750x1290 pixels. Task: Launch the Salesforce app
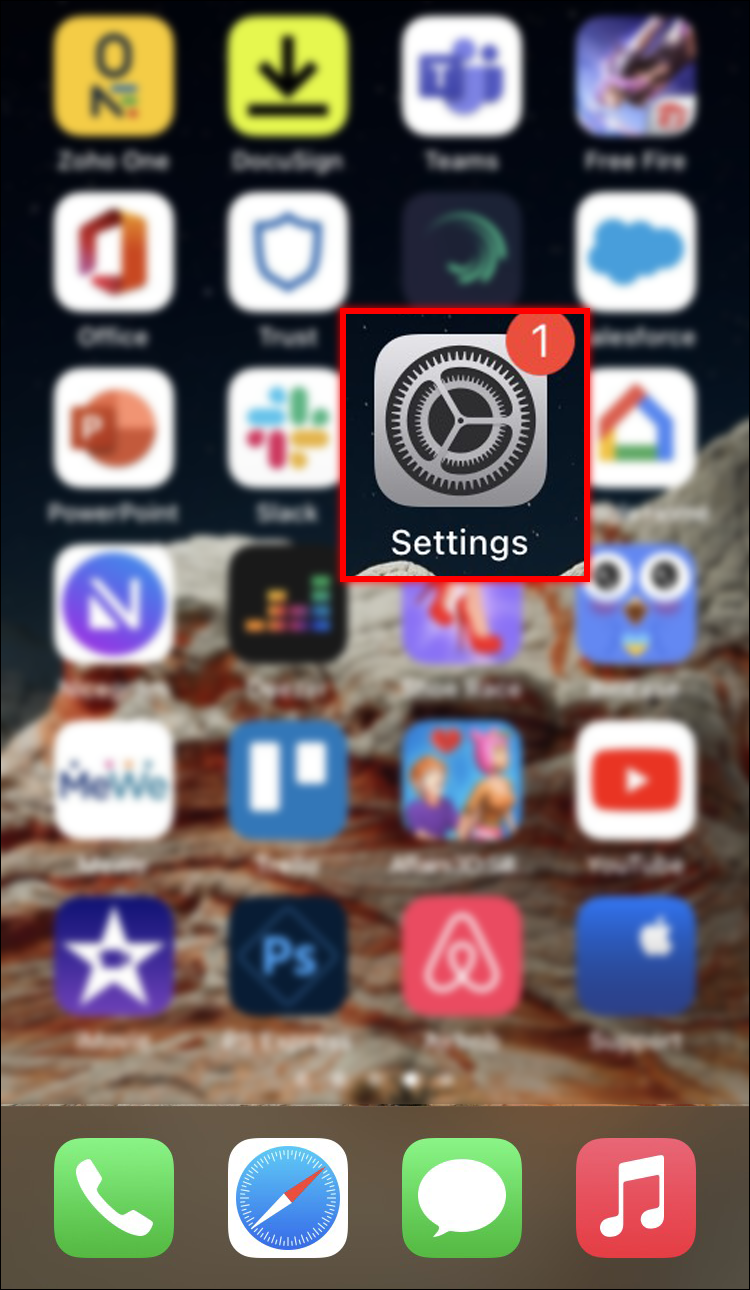[636, 252]
